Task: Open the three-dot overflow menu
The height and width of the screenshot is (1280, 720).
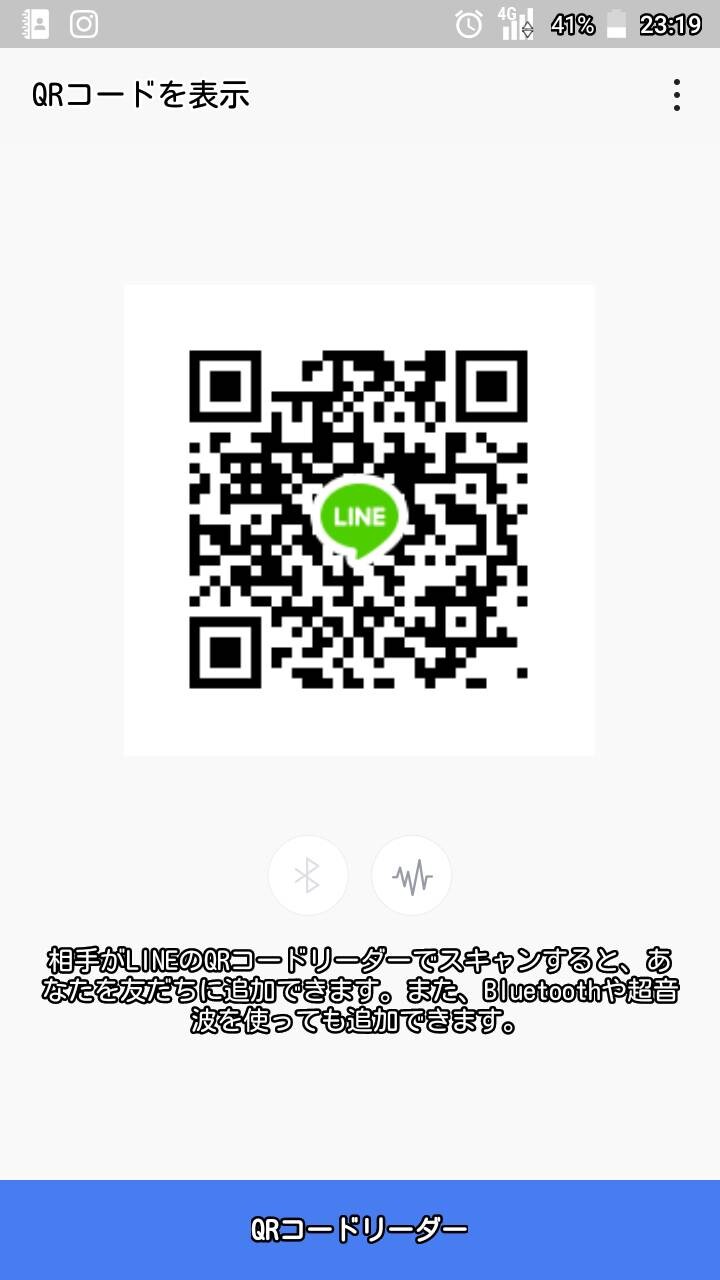Action: coord(677,95)
